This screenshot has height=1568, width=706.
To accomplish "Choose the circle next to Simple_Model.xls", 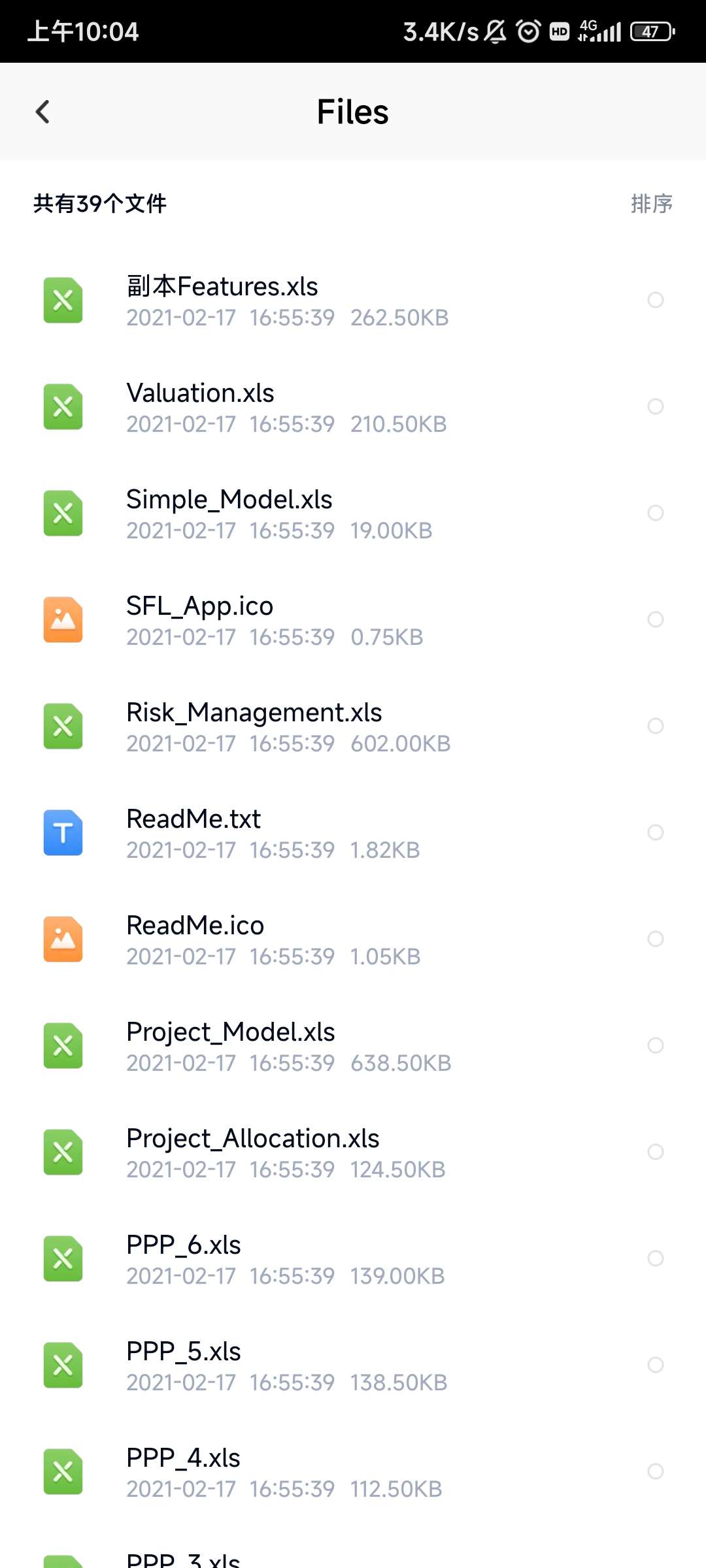I will (x=655, y=513).
